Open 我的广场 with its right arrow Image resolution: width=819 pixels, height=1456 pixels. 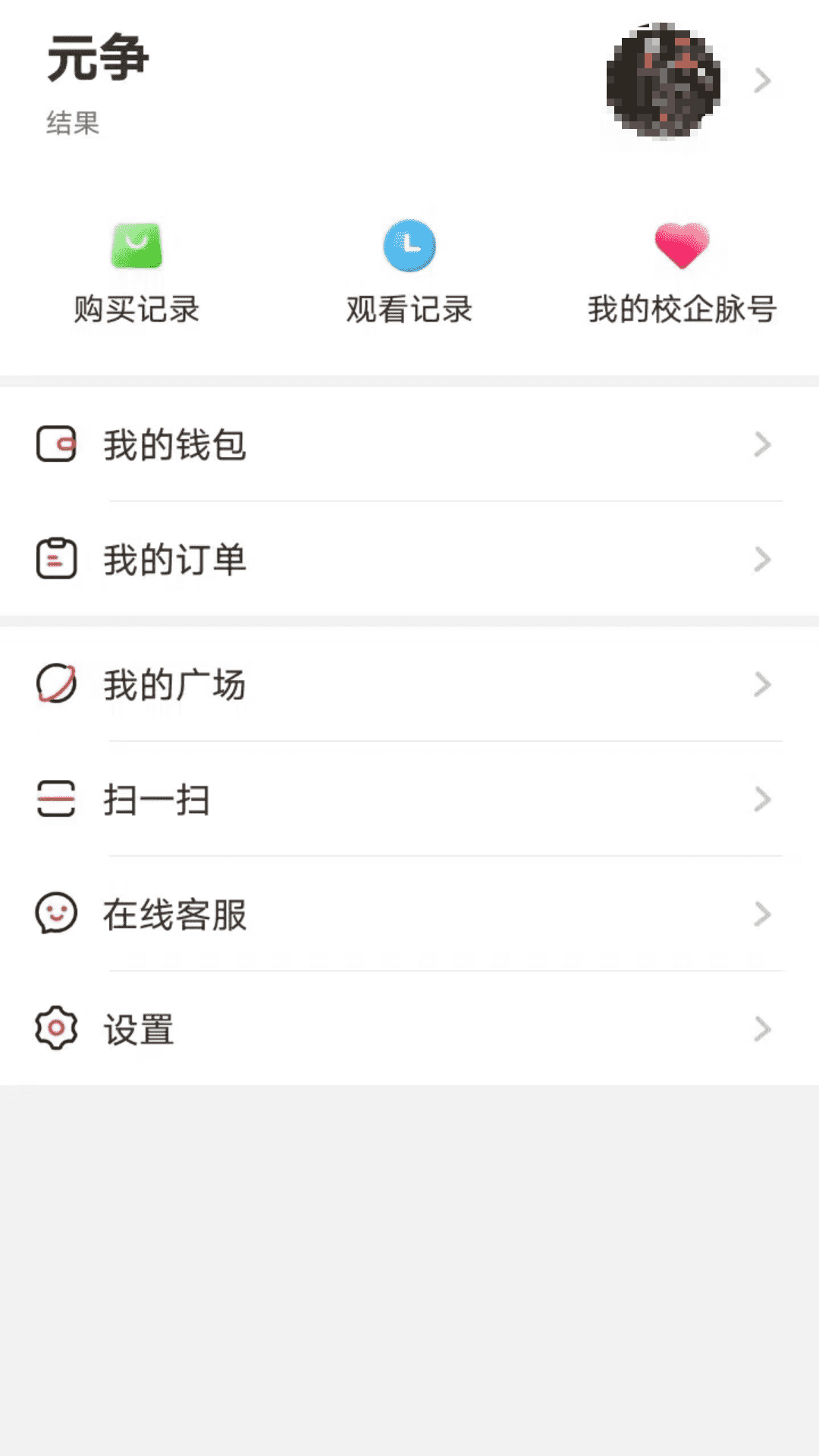click(762, 684)
